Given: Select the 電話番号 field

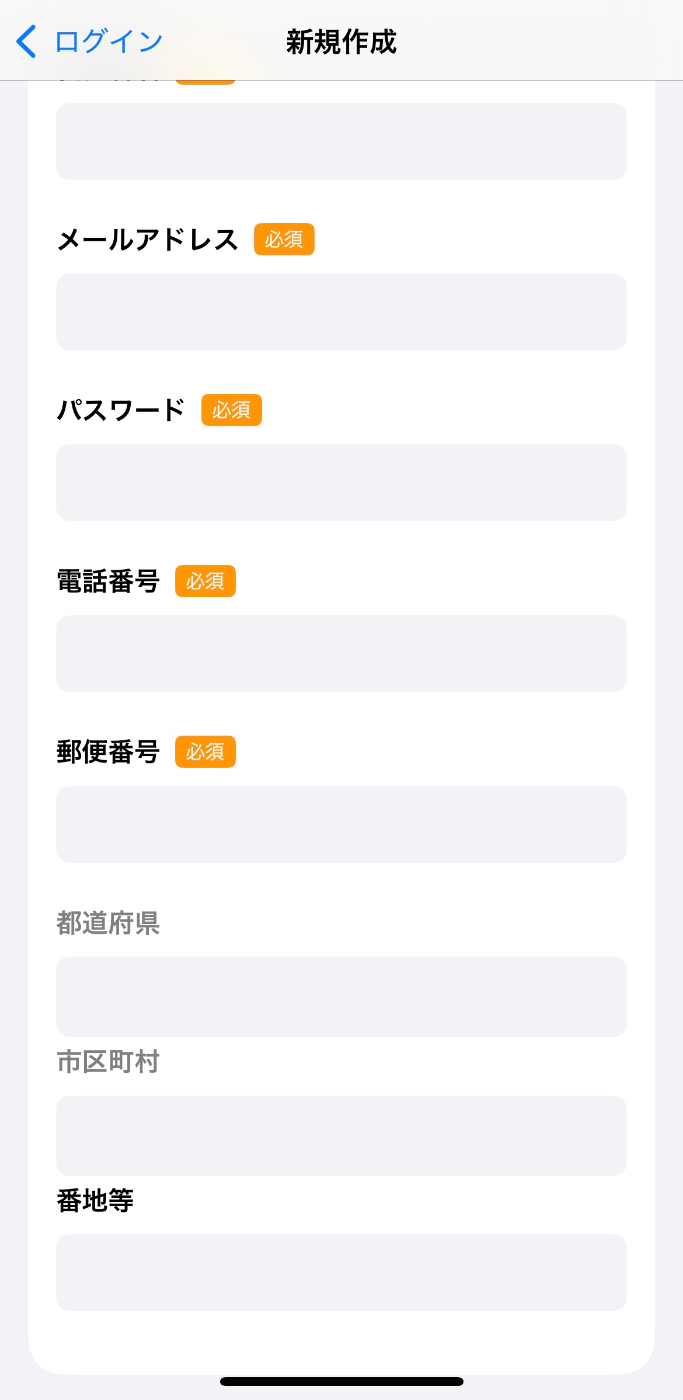Looking at the screenshot, I should pos(341,654).
